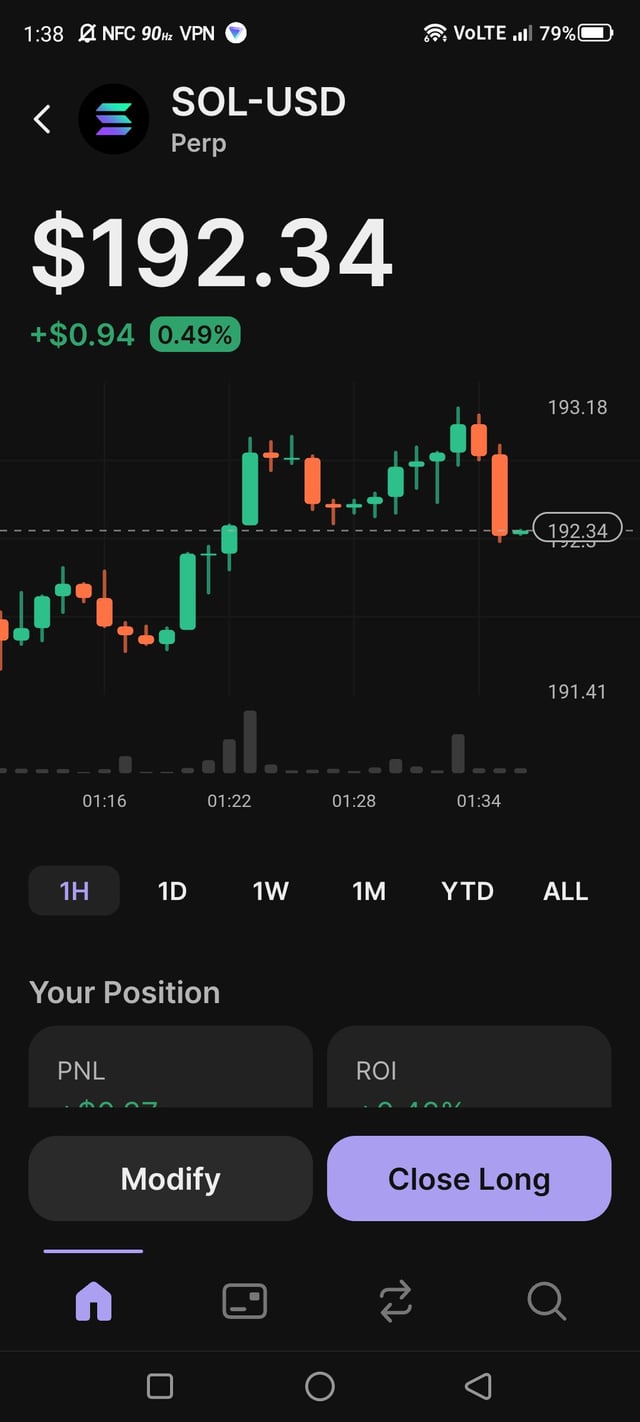Image resolution: width=640 pixels, height=1422 pixels.
Task: Open the search tab
Action: click(x=546, y=1301)
